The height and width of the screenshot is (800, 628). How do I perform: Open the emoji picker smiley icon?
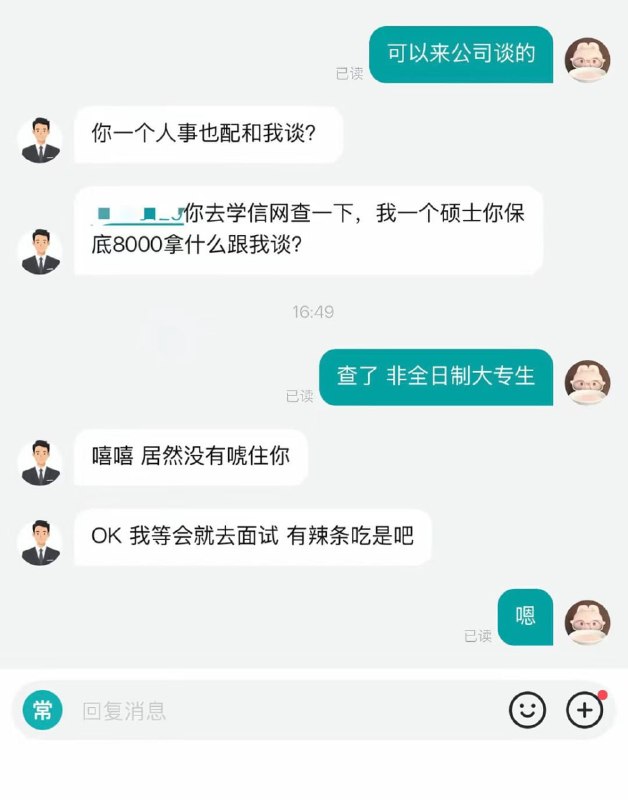point(527,710)
